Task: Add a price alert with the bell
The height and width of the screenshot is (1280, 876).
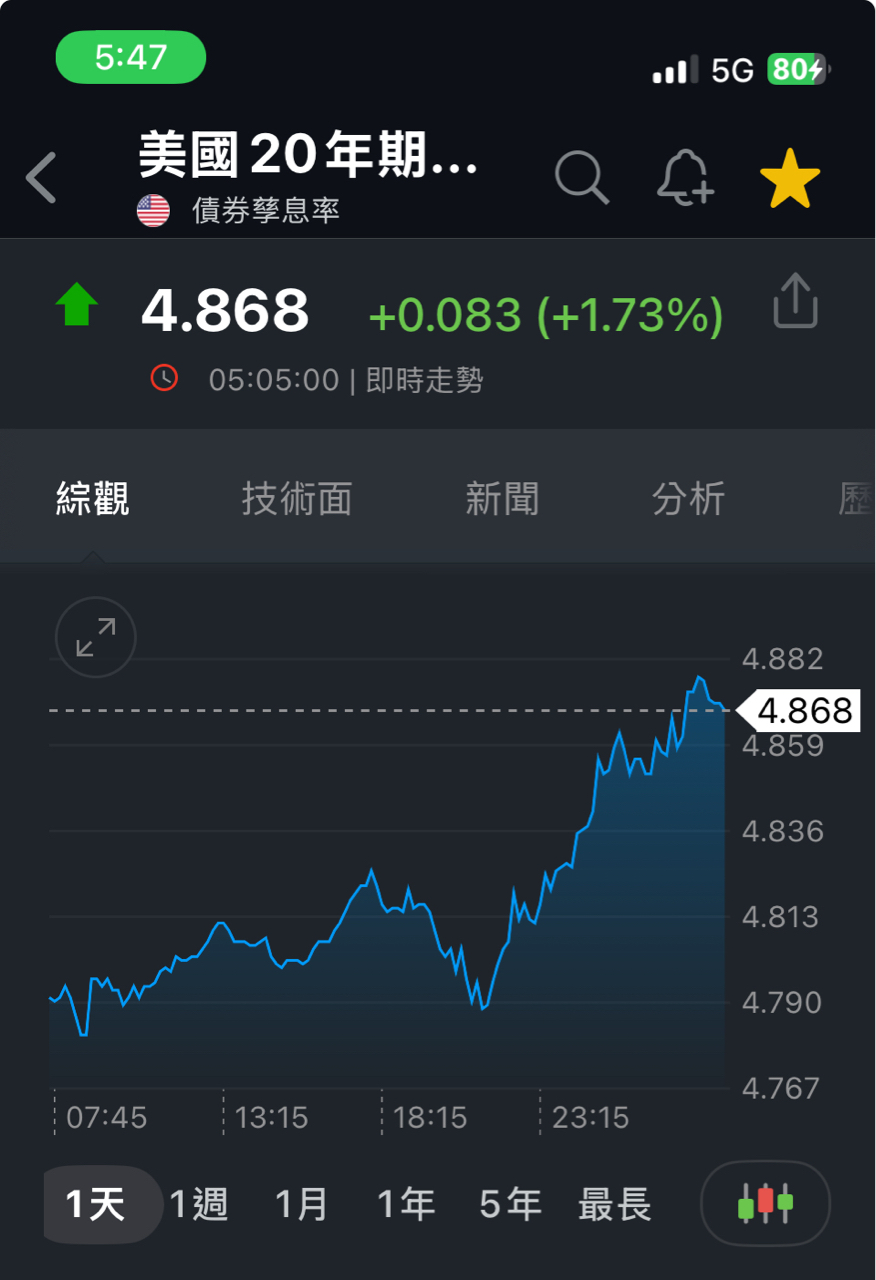Action: (685, 179)
